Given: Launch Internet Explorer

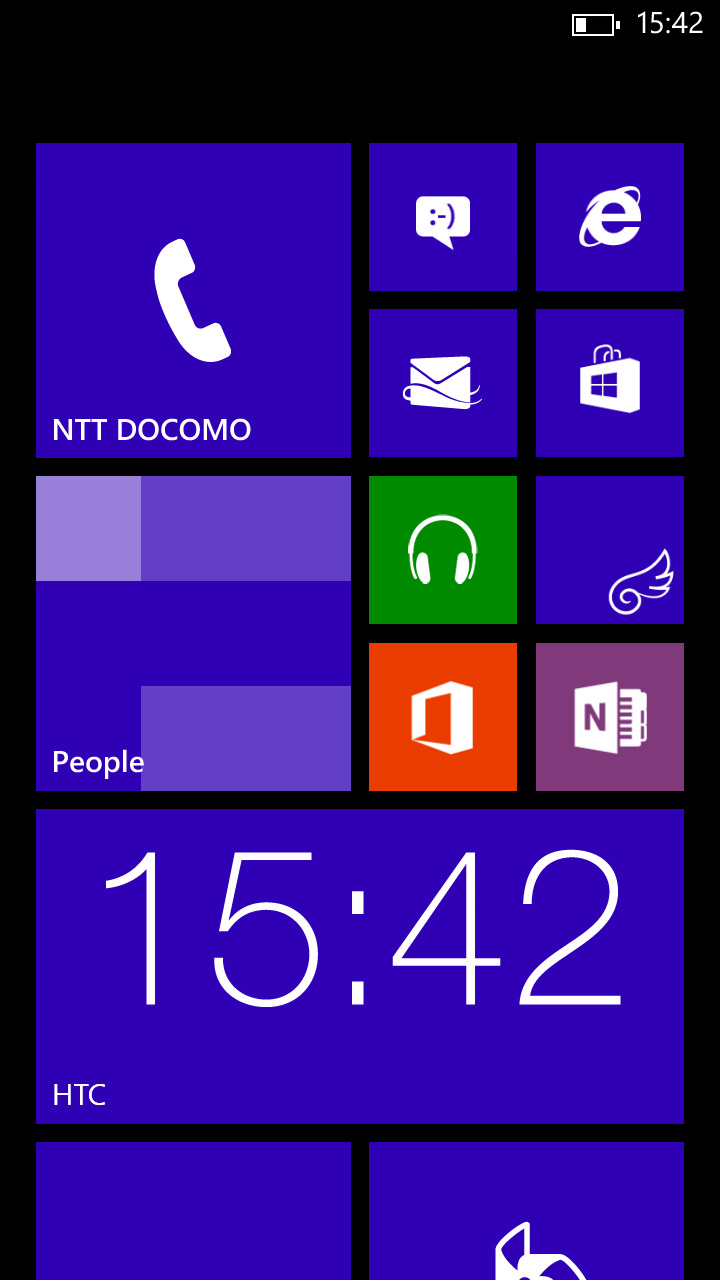Looking at the screenshot, I should click(610, 217).
